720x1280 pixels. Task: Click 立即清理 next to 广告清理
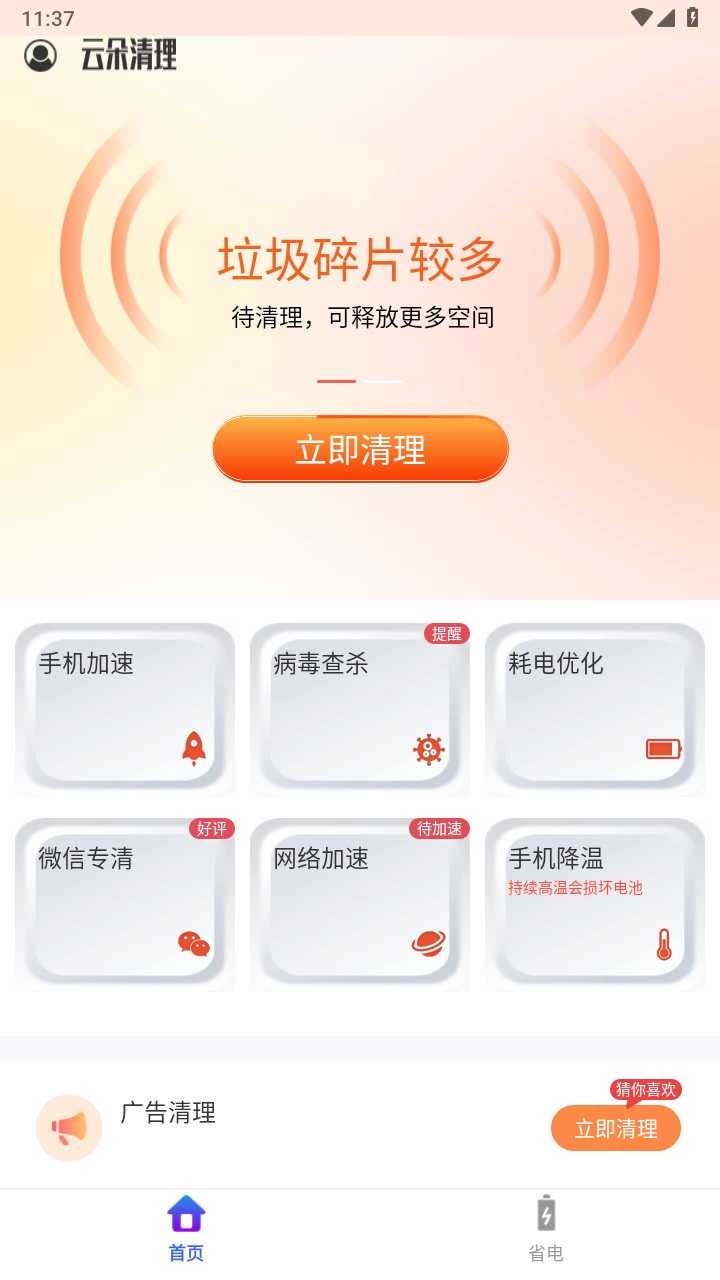[x=616, y=1127]
